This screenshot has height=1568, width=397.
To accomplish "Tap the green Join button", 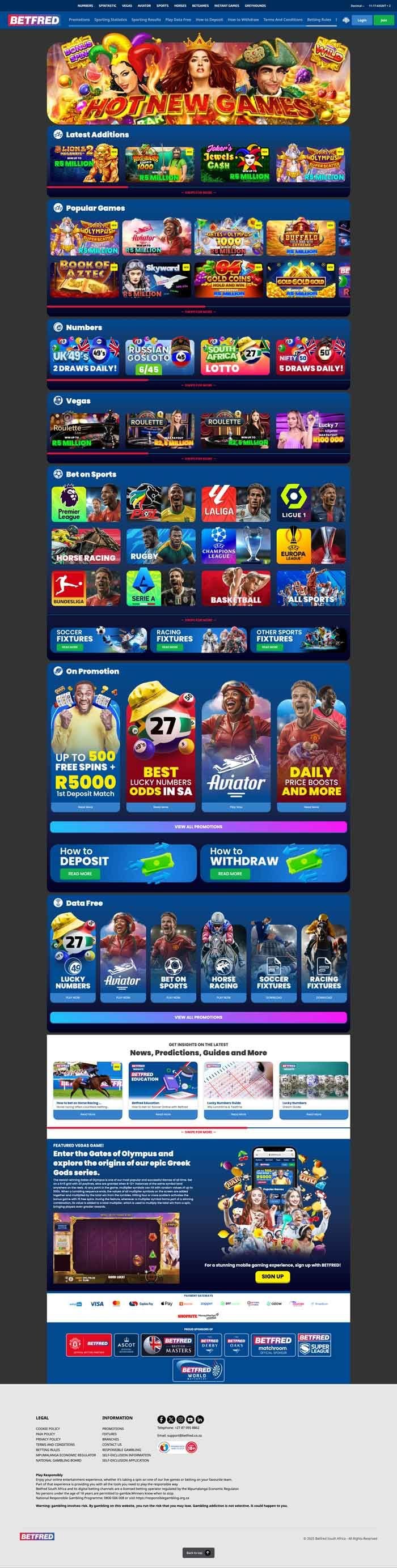I will tap(383, 20).
